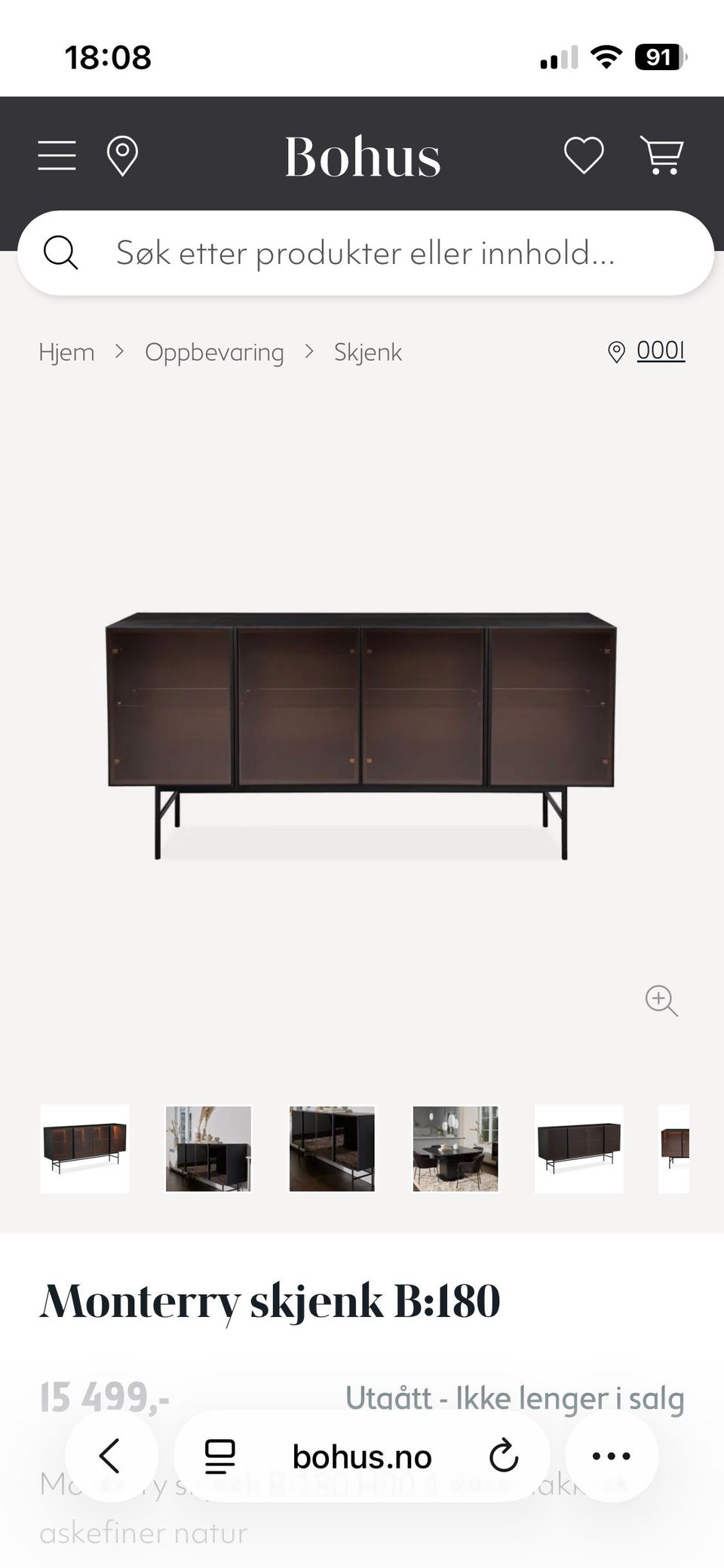Open the store locator pin icon
724x1568 pixels.
pyautogui.click(x=122, y=156)
